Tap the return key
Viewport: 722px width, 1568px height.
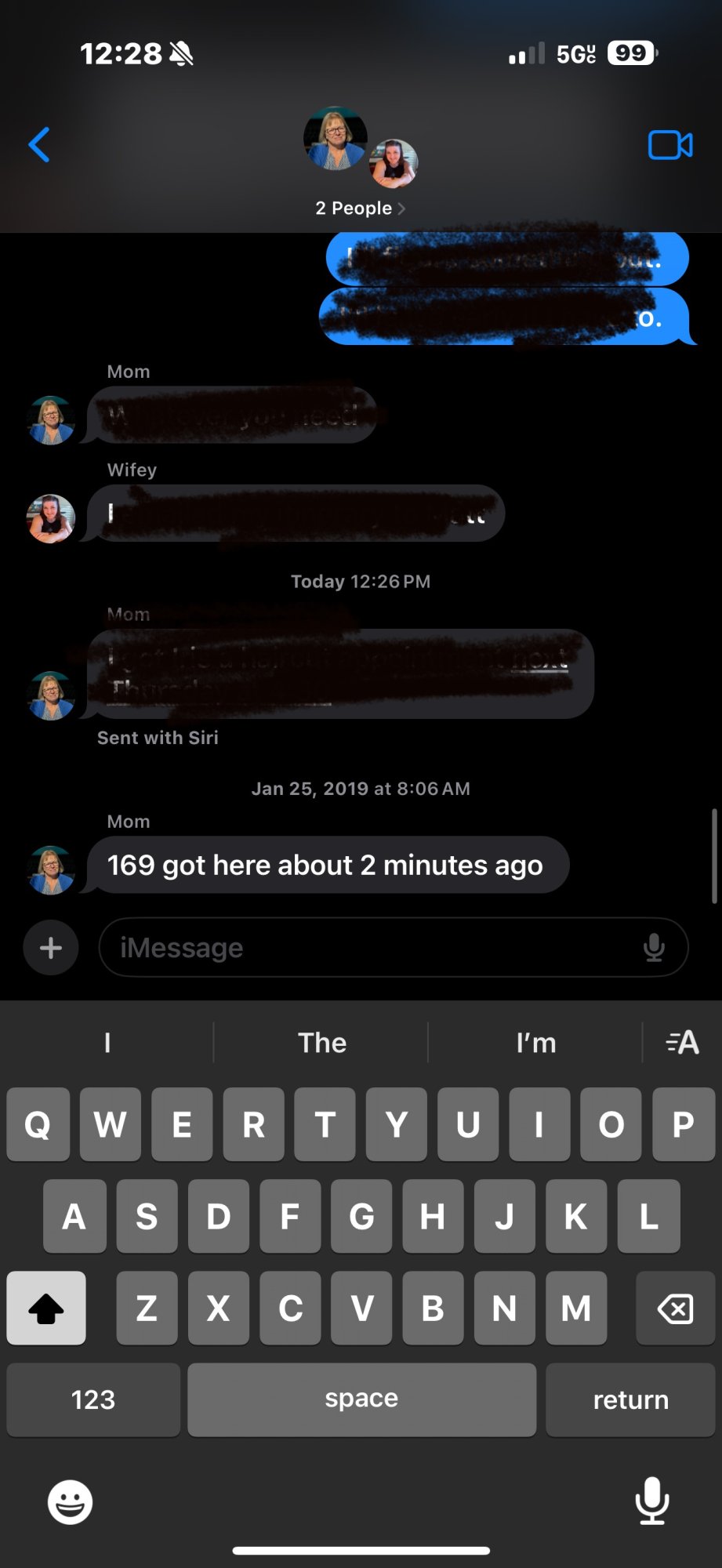(x=630, y=1399)
